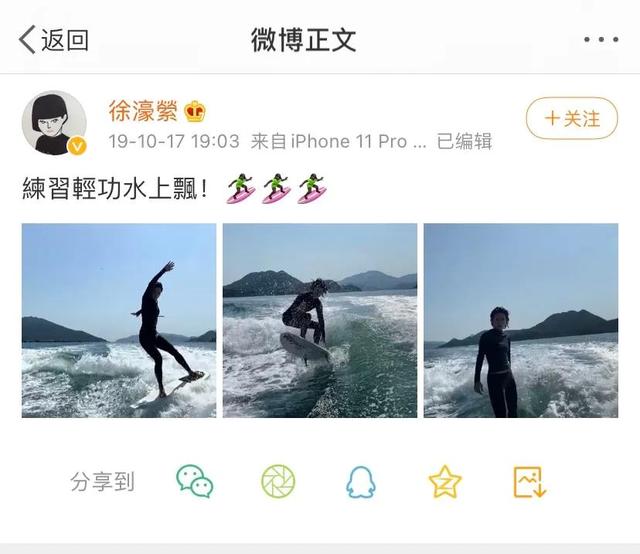
Task: View the middle photo of crouching surfer
Action: pyautogui.click(x=320, y=320)
